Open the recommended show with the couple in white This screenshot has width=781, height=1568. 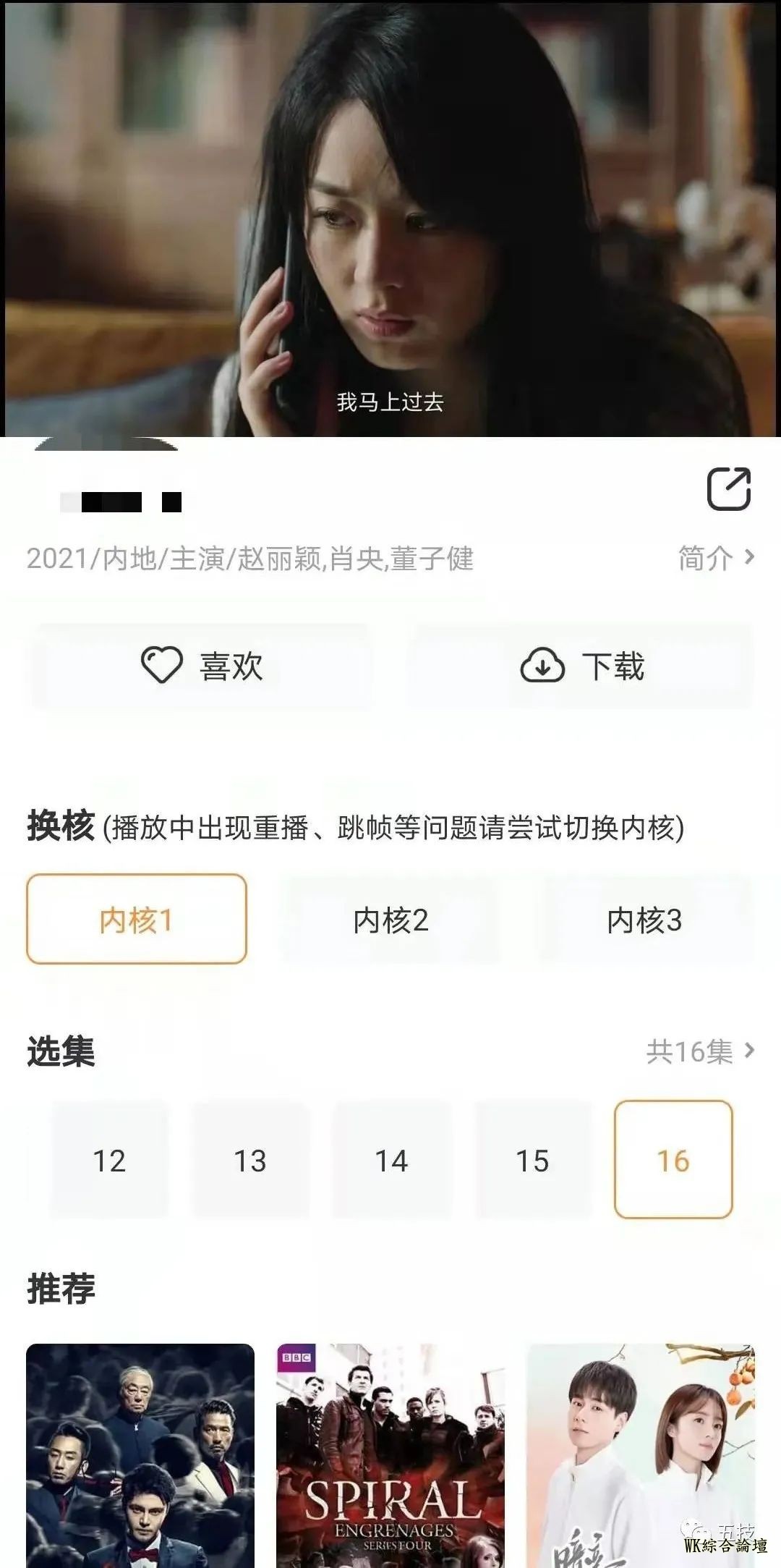click(641, 1454)
